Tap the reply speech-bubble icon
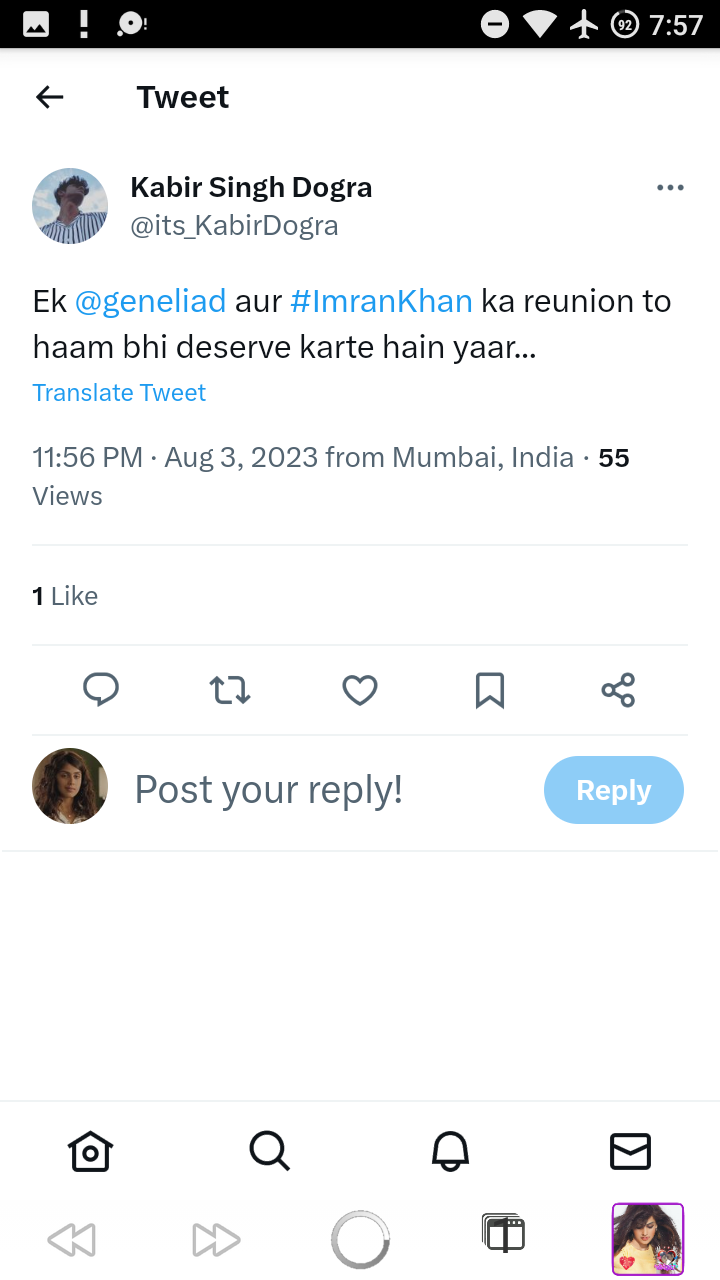Viewport: 720px width, 1280px height. pos(100,690)
